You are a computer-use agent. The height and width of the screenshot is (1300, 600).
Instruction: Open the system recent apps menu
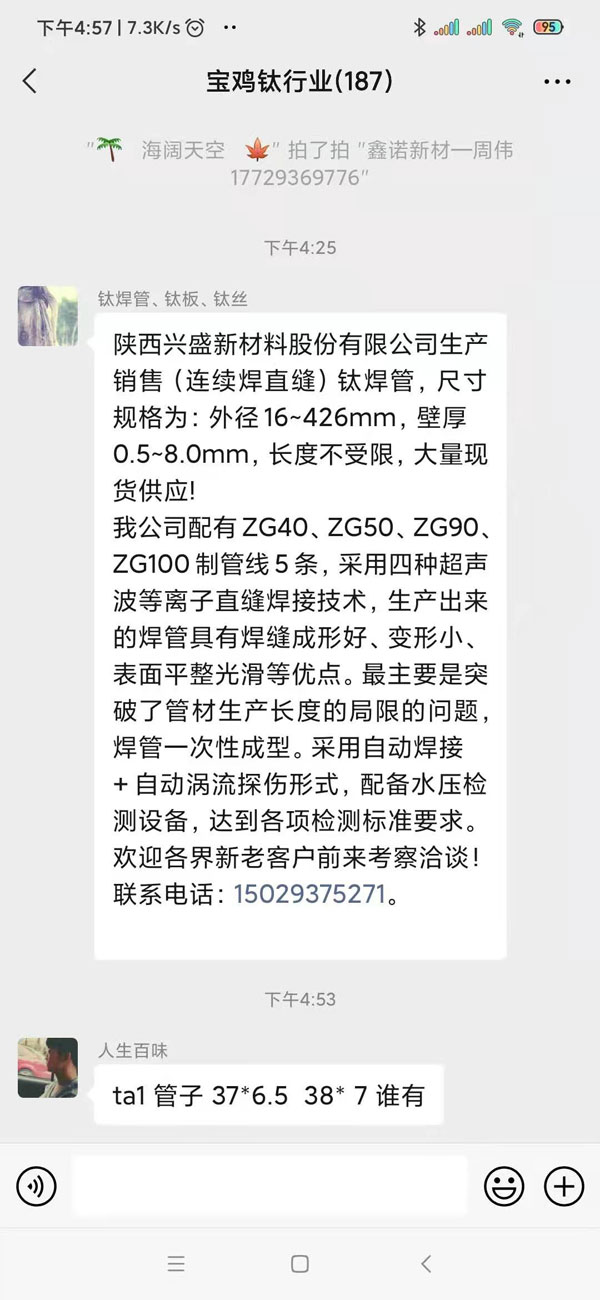[x=176, y=1264]
